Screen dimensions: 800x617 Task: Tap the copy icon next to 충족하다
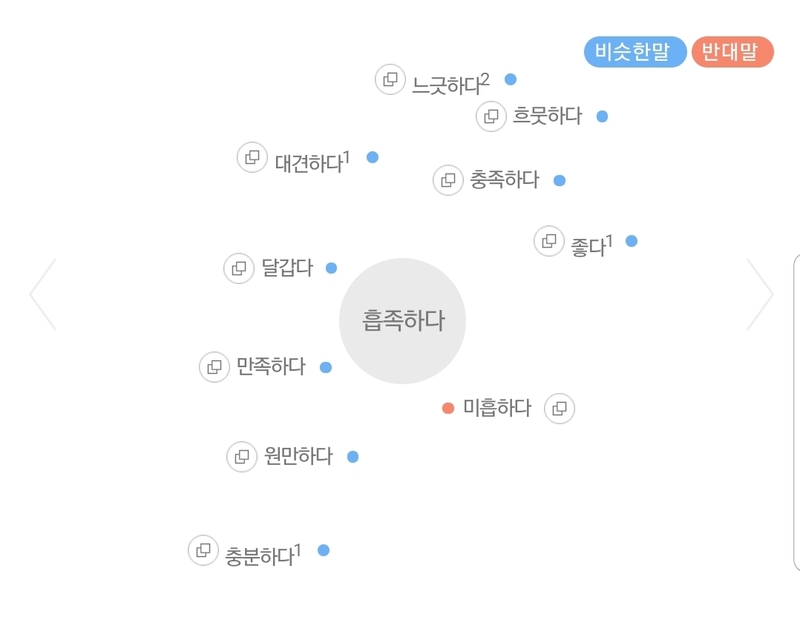[448, 180]
